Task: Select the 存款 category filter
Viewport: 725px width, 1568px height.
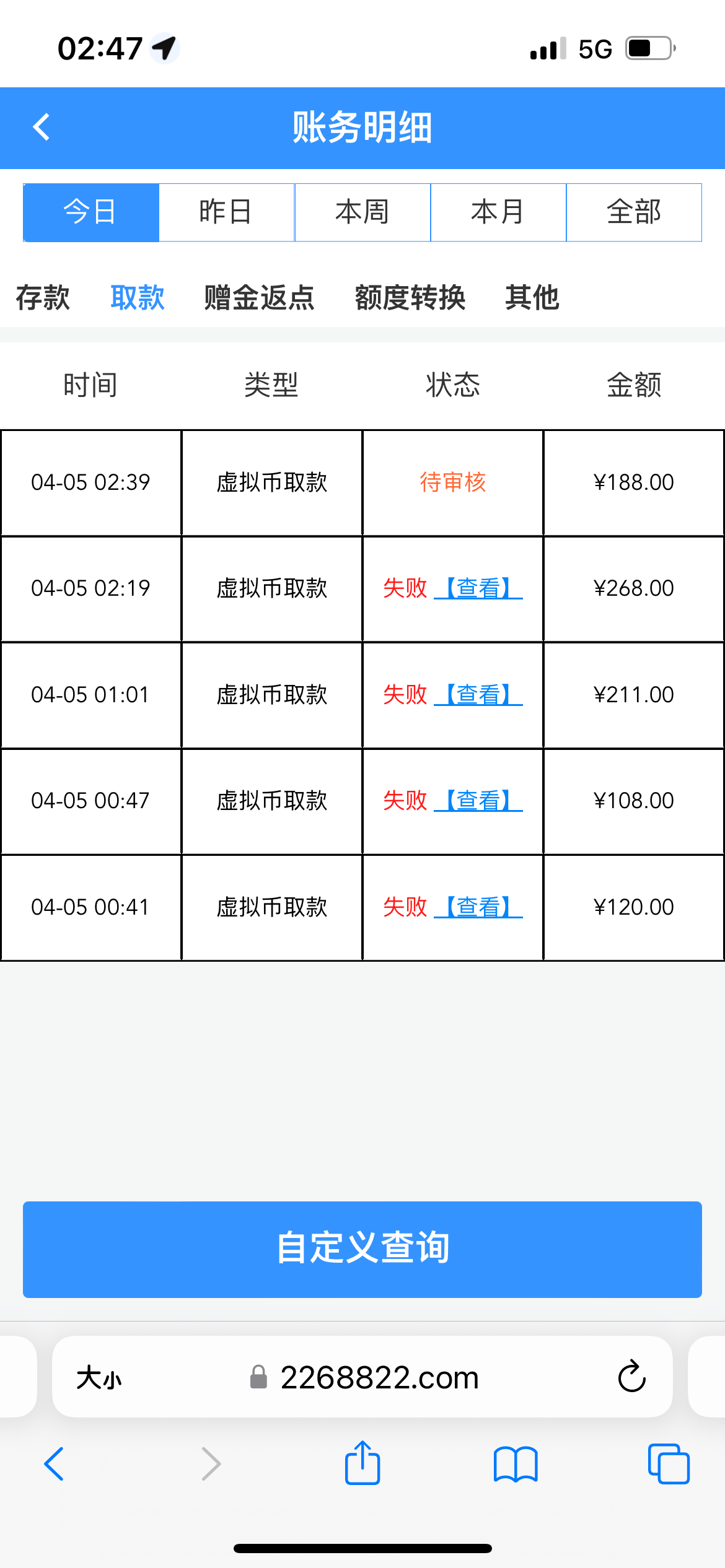Action: click(x=43, y=298)
